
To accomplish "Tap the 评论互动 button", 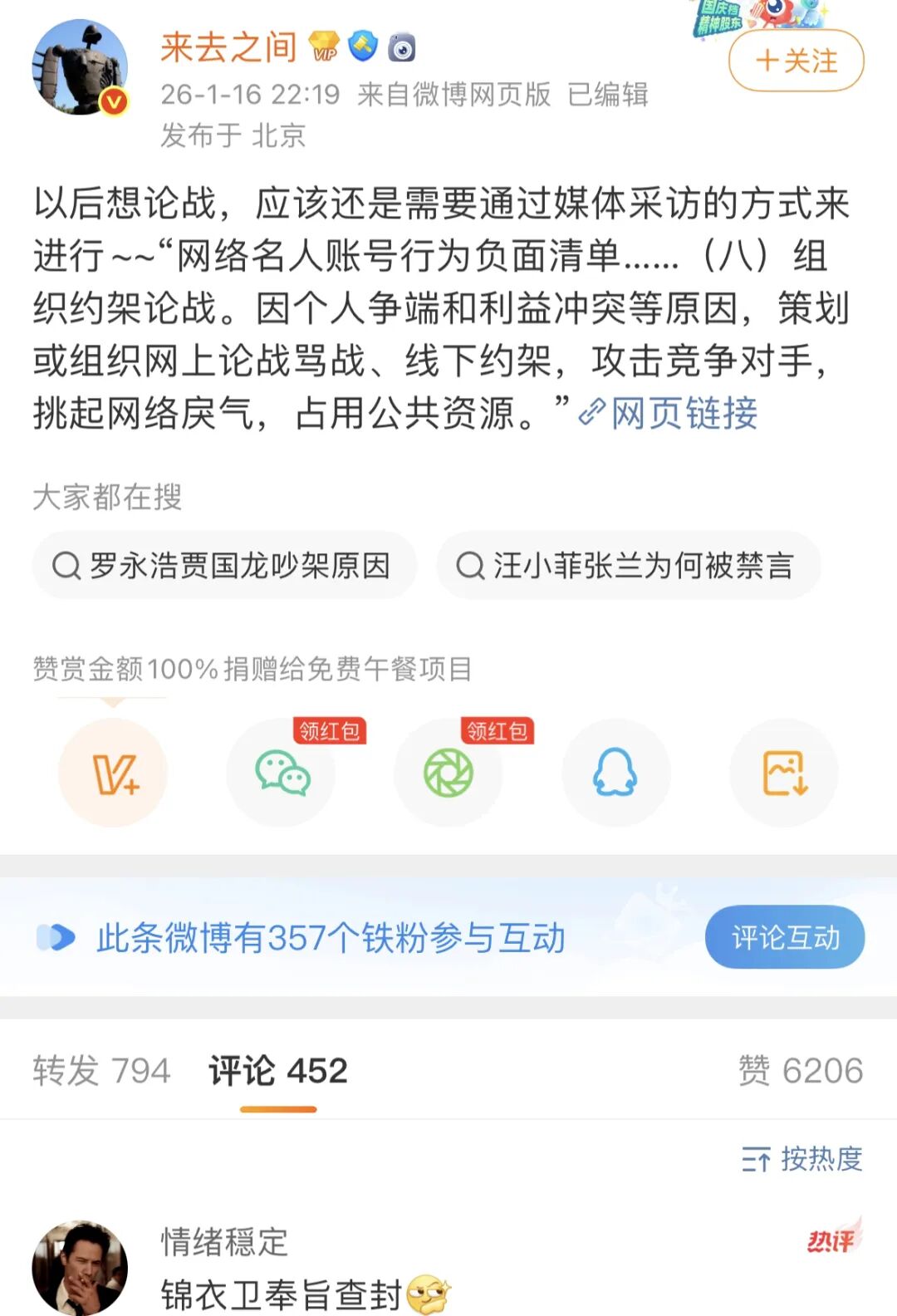I will coord(785,937).
